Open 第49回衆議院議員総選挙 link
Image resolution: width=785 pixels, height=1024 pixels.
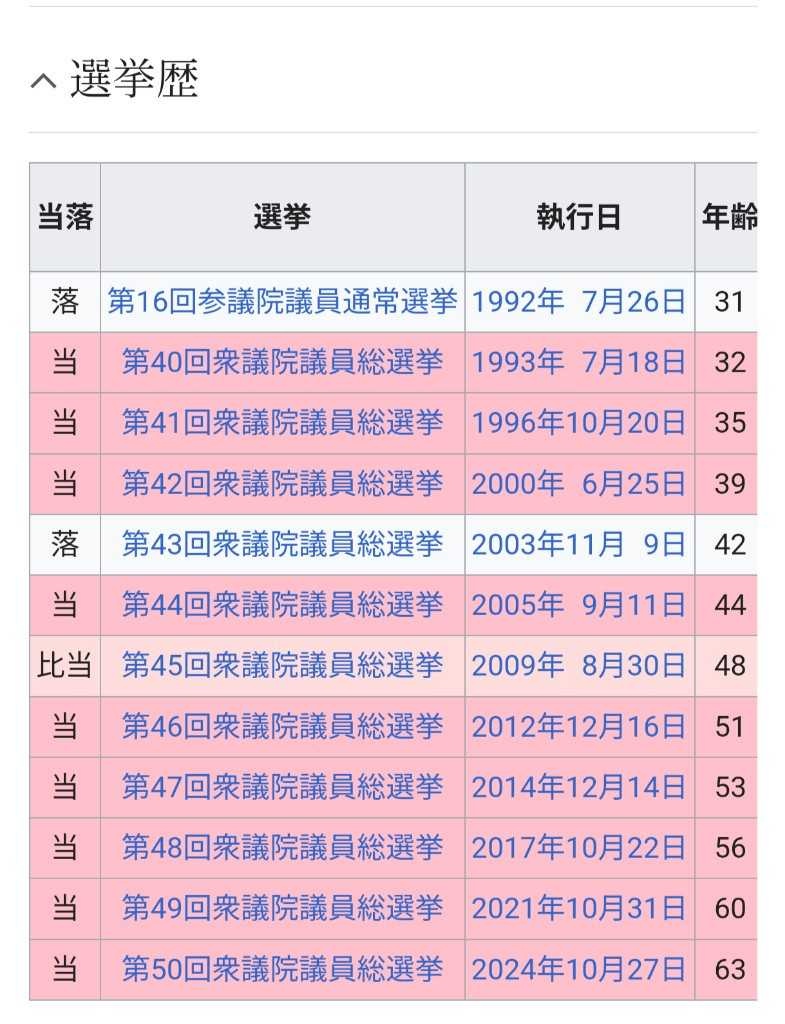(282, 909)
